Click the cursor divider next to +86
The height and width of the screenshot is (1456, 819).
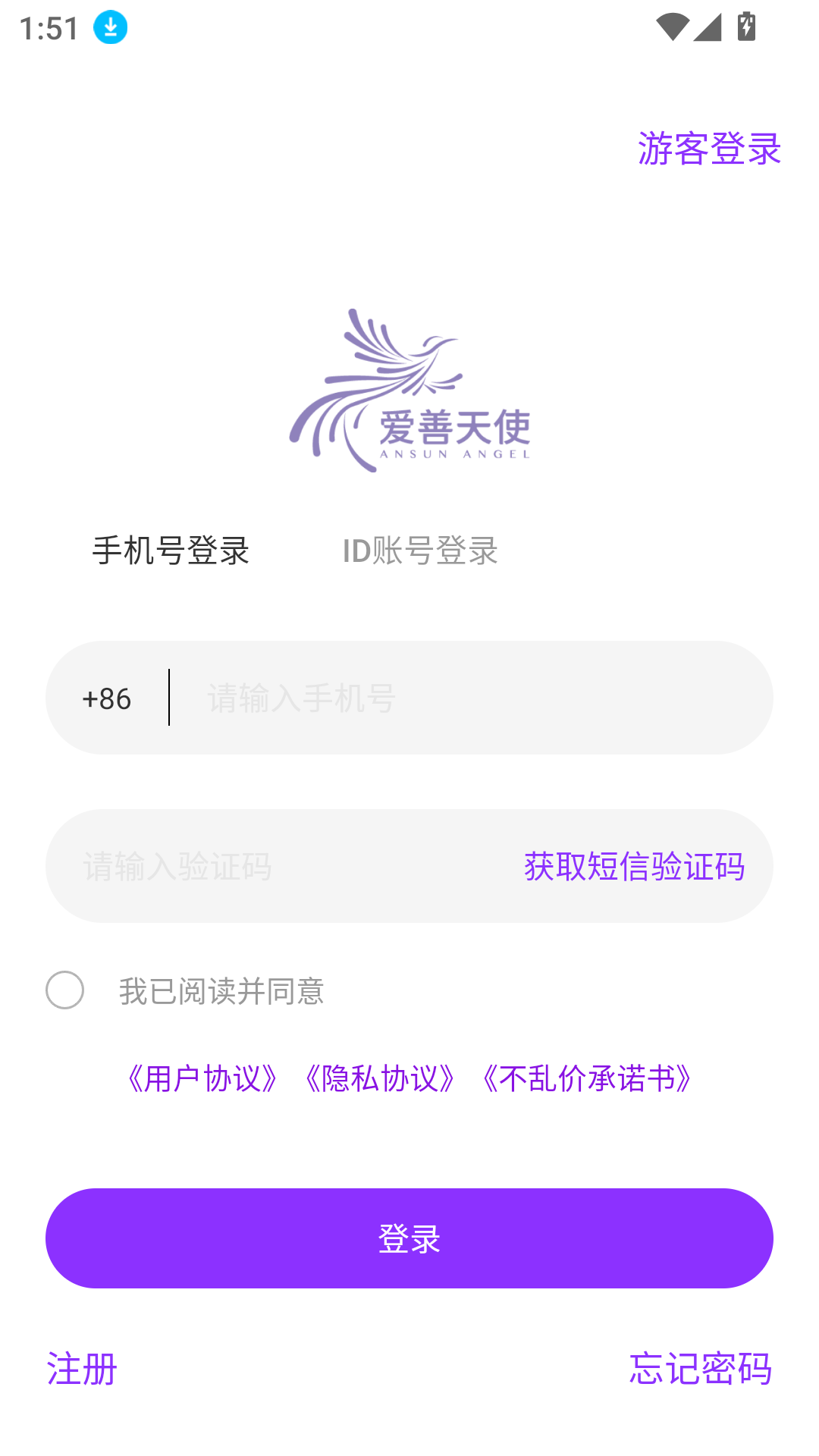pyautogui.click(x=168, y=698)
